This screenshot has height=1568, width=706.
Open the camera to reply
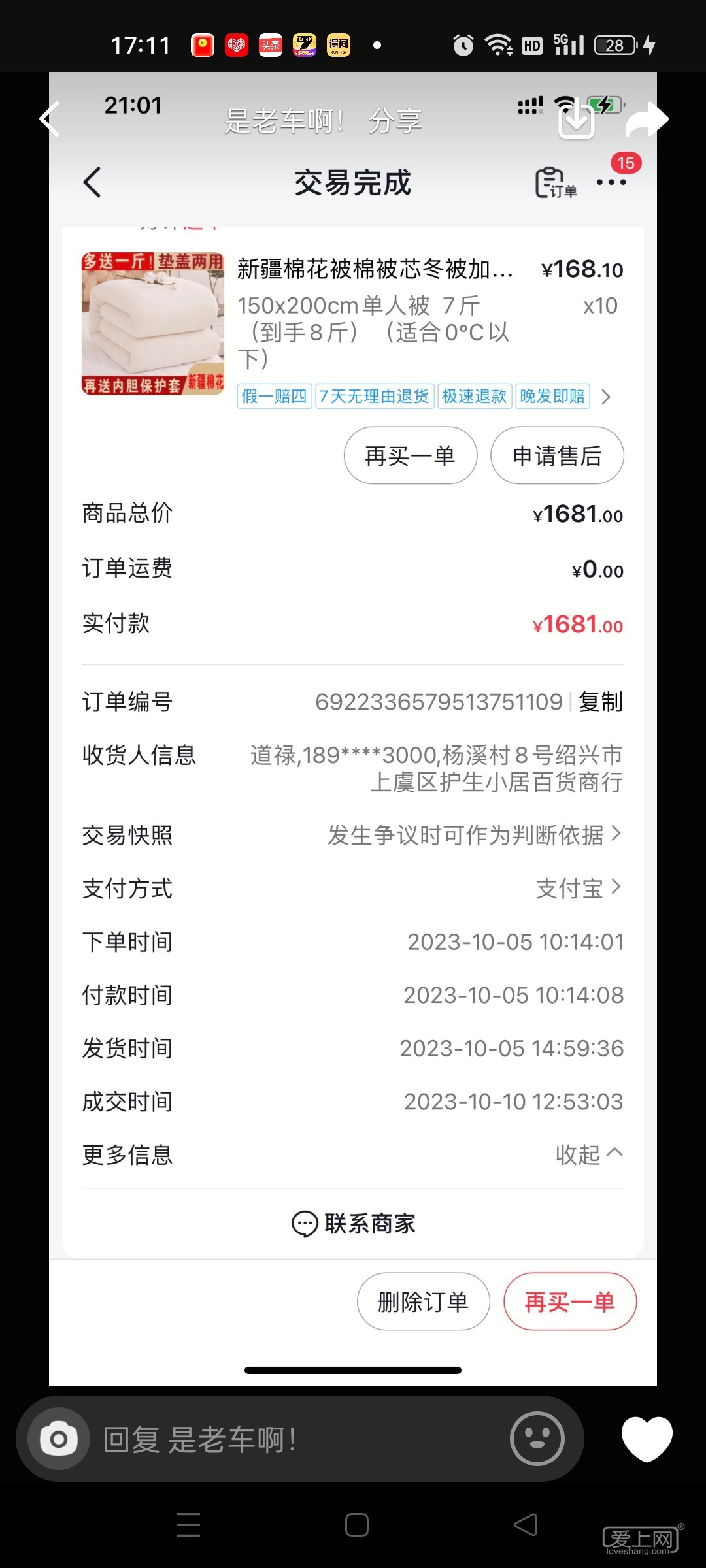[x=59, y=1439]
